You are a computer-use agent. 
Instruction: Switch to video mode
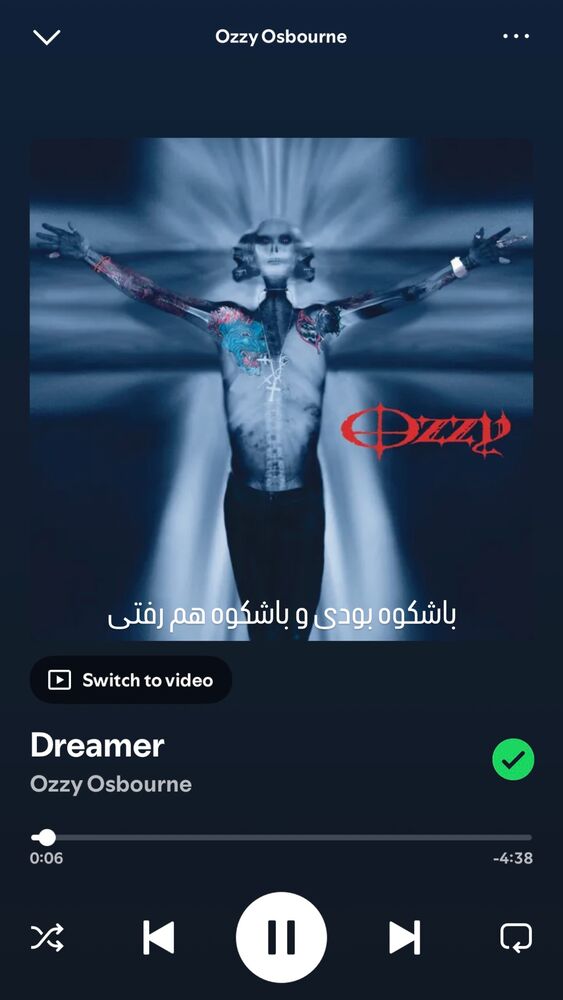pos(131,680)
